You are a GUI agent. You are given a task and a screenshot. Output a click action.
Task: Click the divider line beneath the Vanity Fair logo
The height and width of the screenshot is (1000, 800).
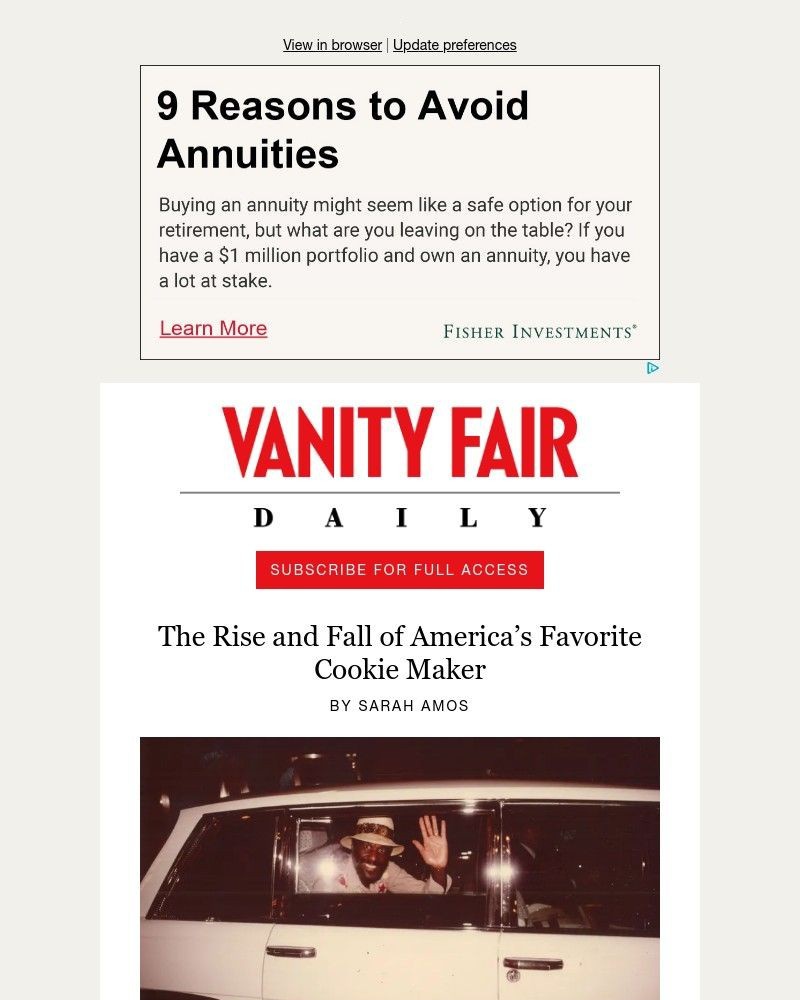(398, 491)
